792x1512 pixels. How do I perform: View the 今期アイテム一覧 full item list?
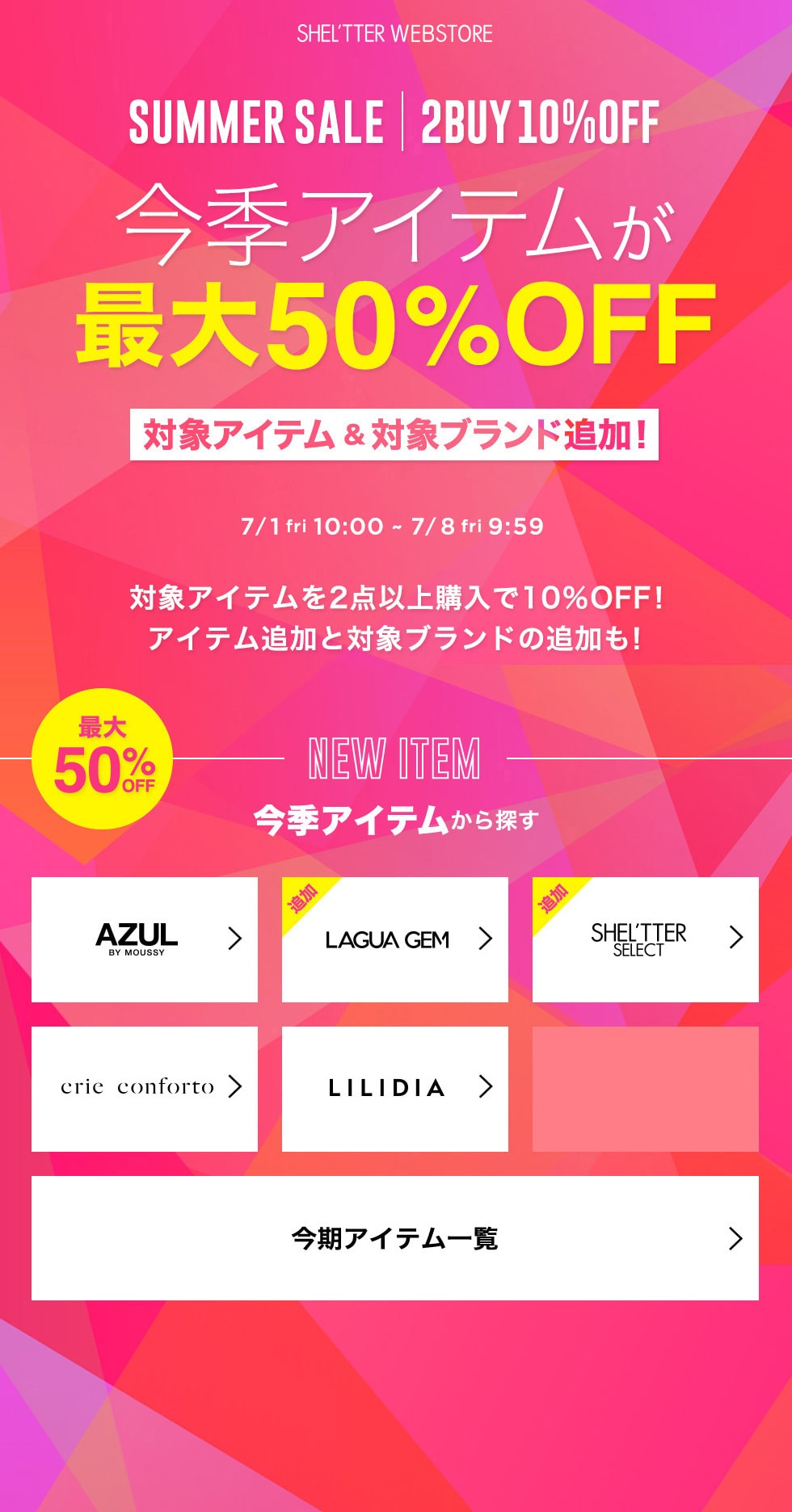(395, 1237)
